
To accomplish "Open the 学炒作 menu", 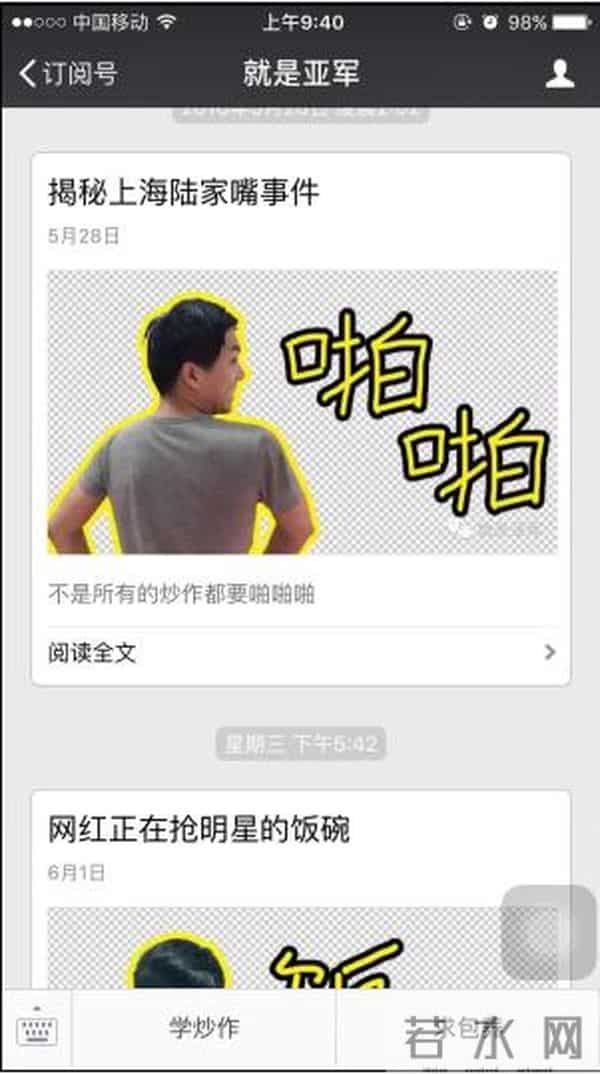I will pos(203,1029).
